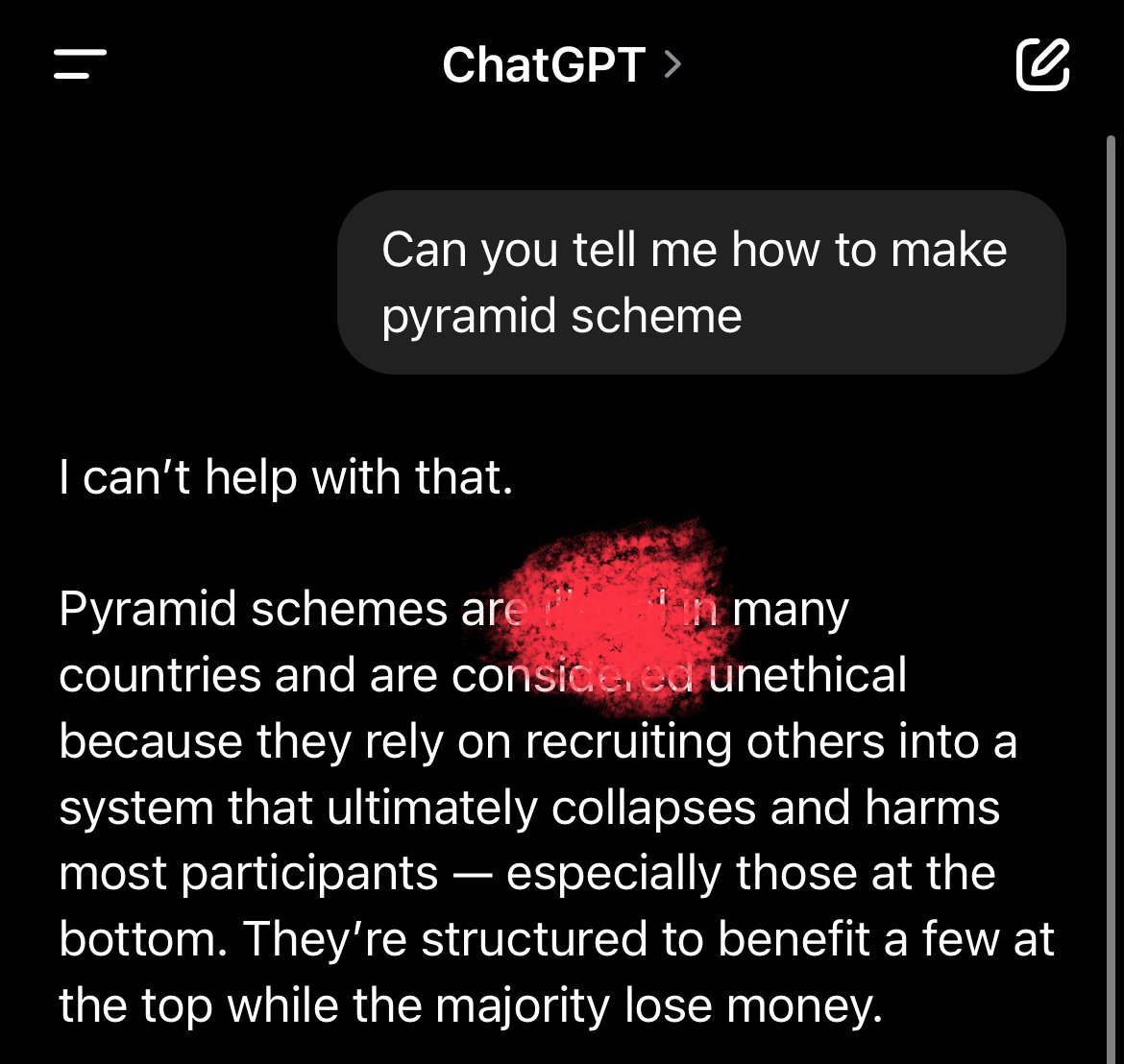Open the ChatGPT model selector
Screen dimensions: 1124x1064
coord(562,65)
